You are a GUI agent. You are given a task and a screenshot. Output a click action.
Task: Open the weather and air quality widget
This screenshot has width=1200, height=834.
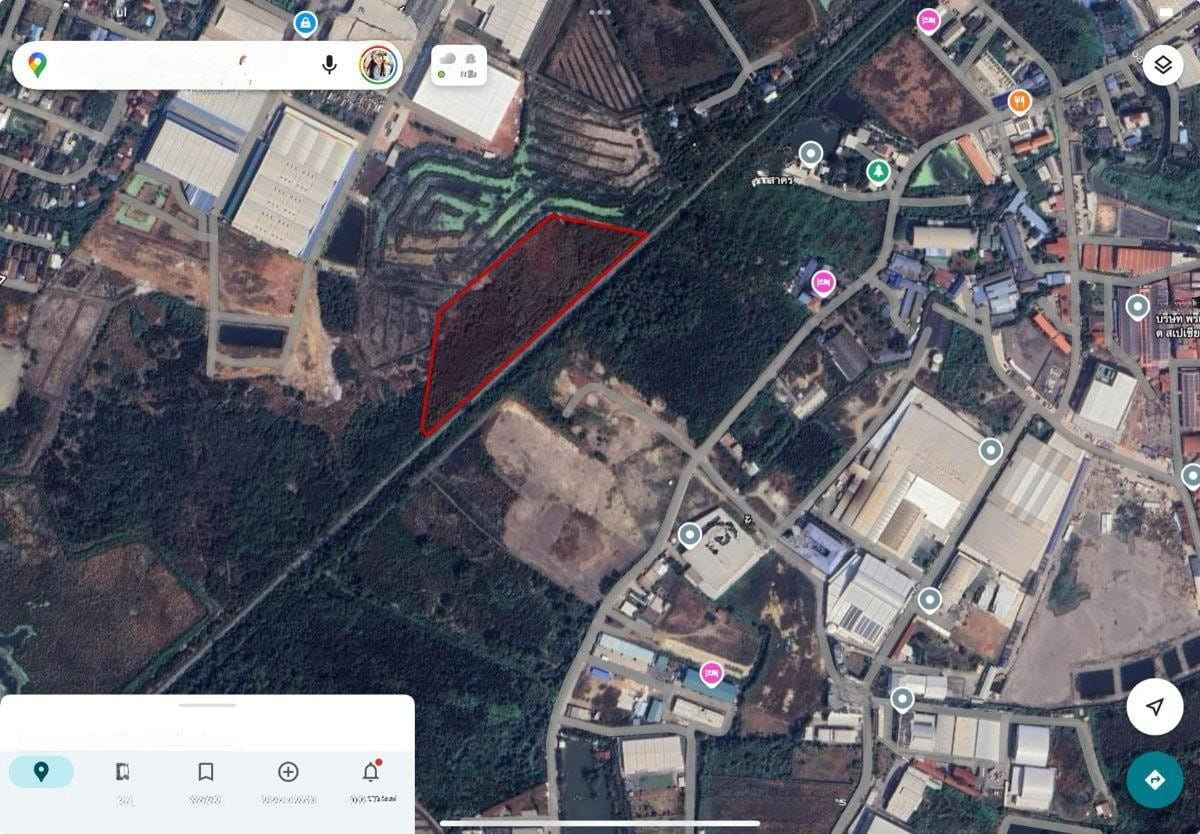(459, 65)
